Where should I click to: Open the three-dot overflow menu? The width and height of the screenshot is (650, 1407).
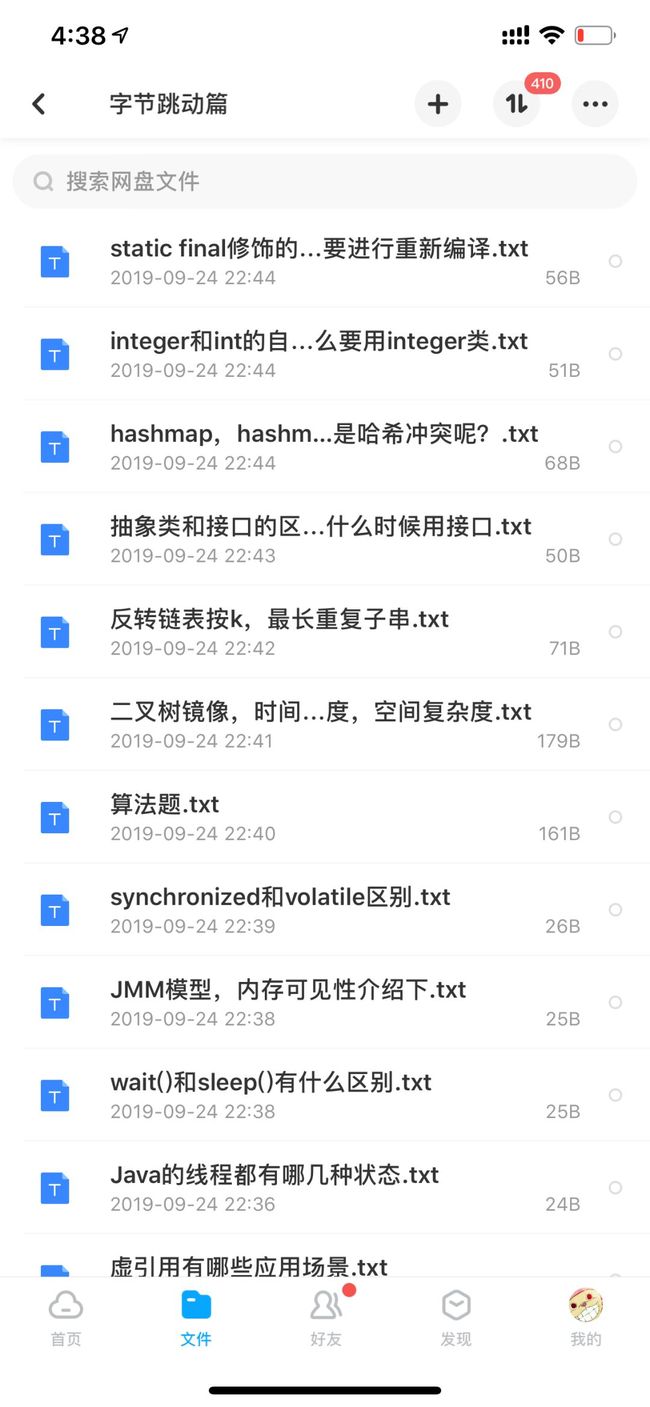tap(595, 104)
